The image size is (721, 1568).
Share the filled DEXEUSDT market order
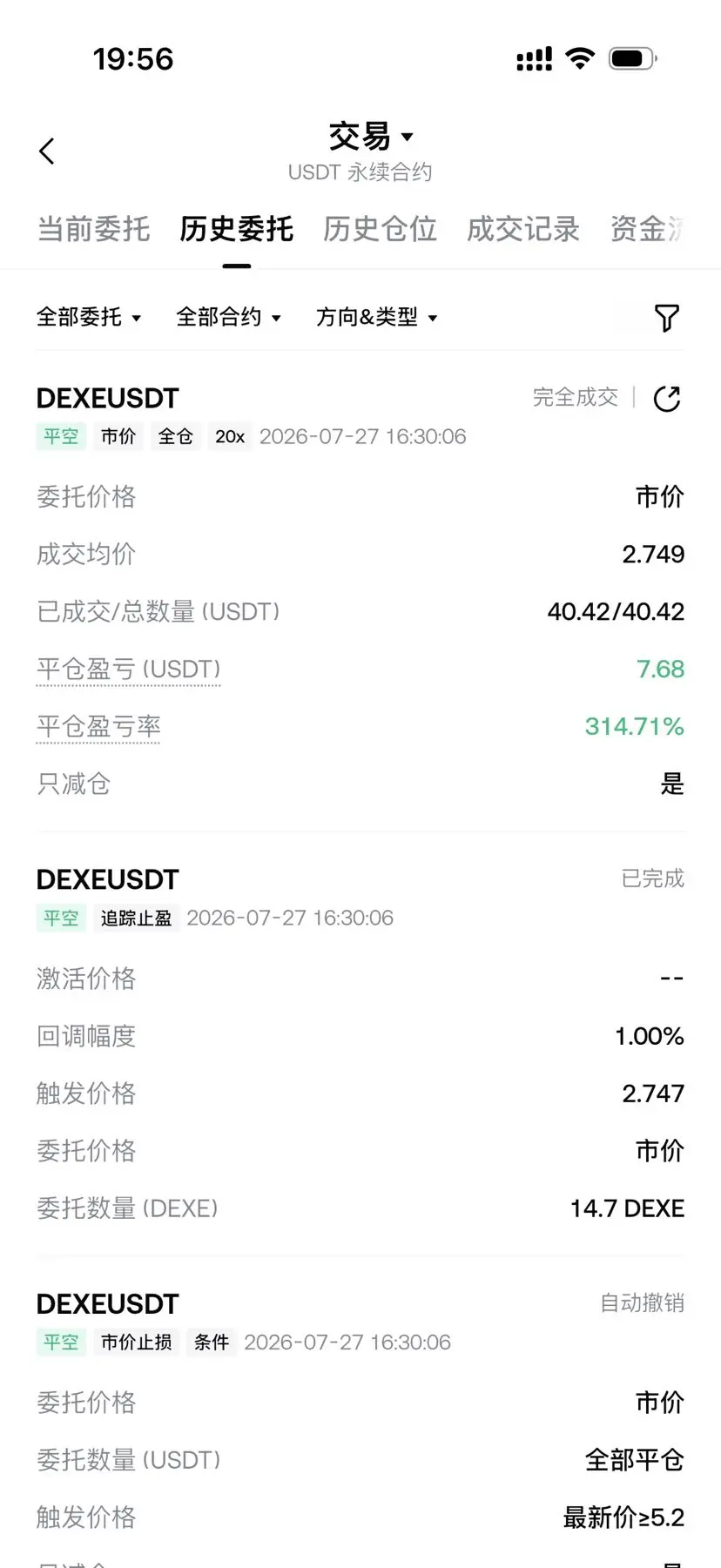click(667, 399)
